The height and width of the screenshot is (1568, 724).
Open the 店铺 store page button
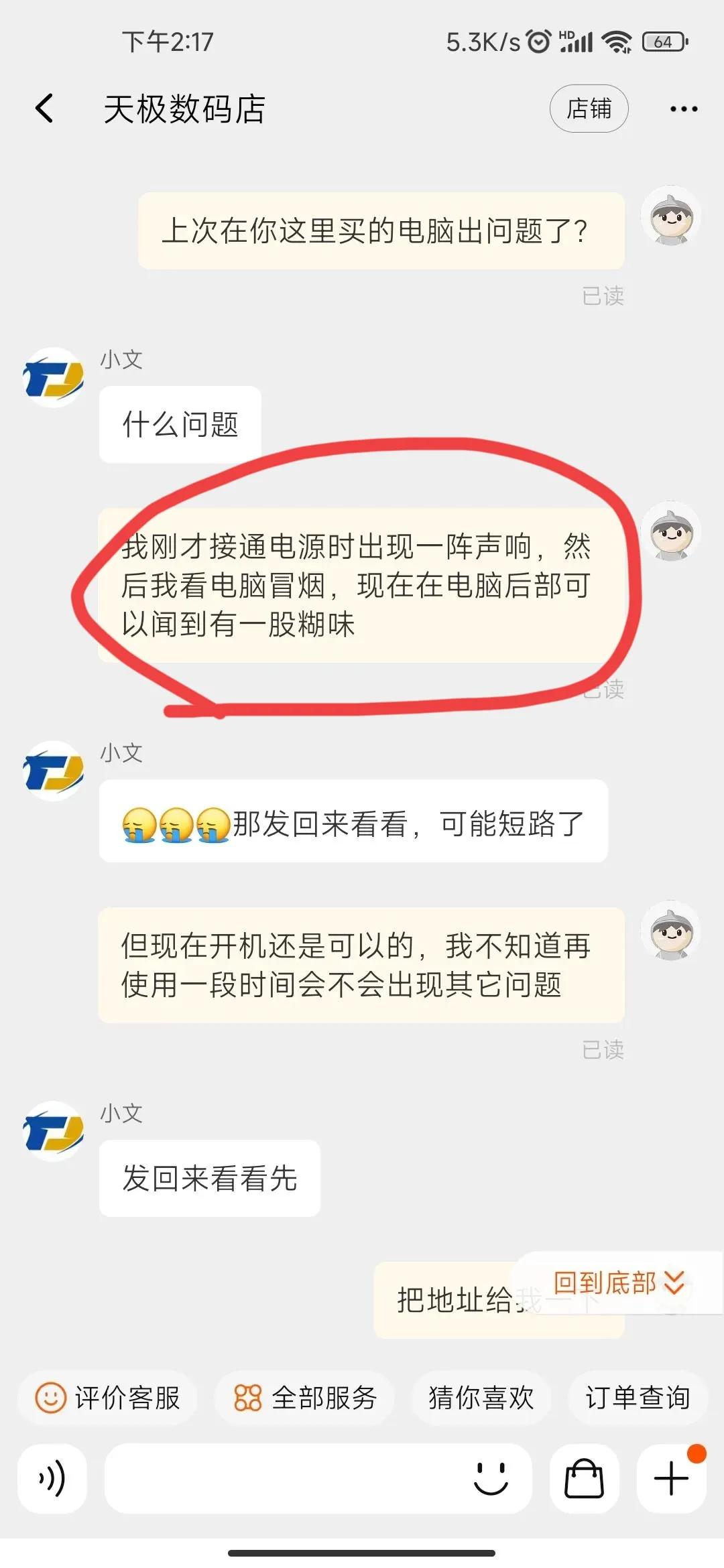589,108
